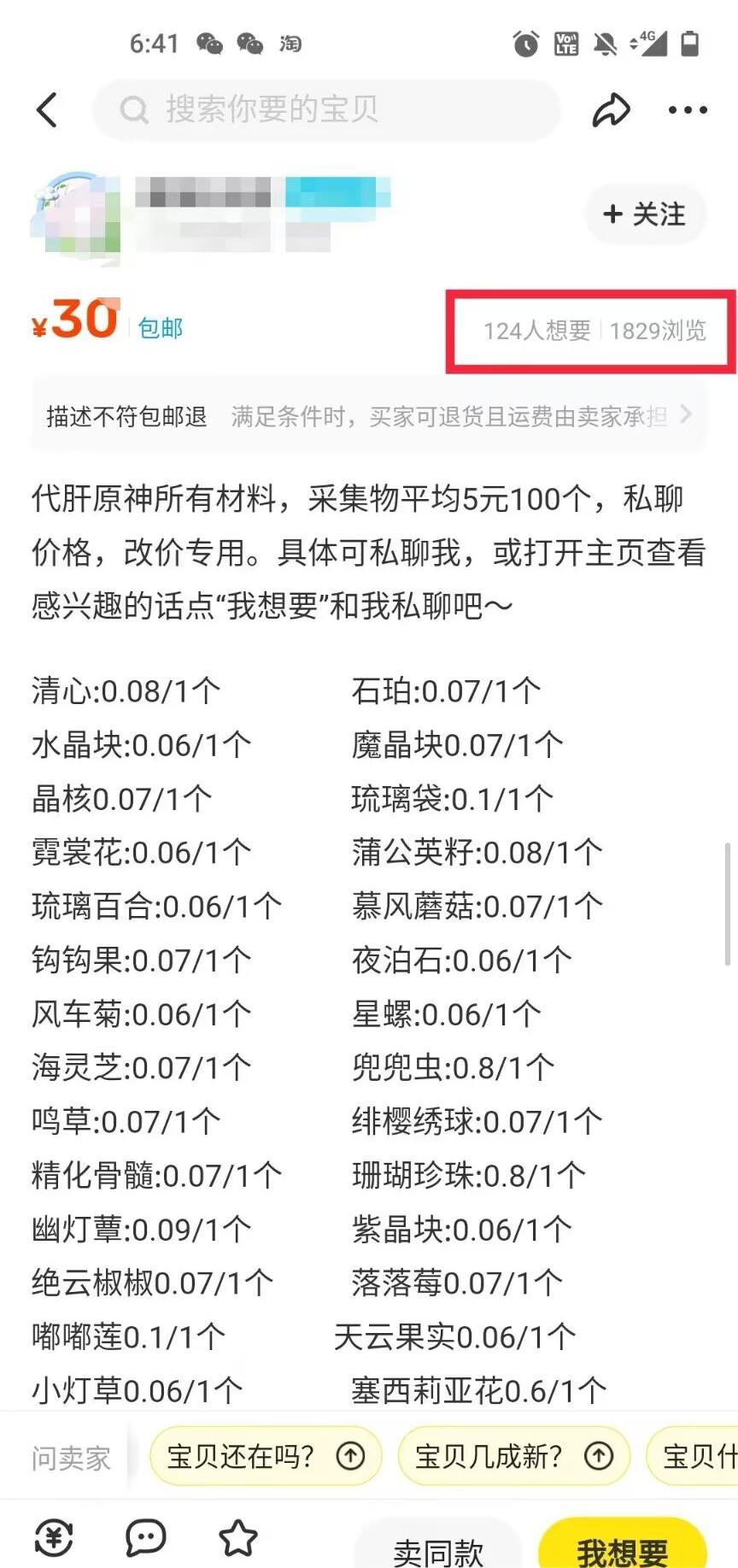
Task: Tap the 卖同款 button
Action: [438, 1545]
